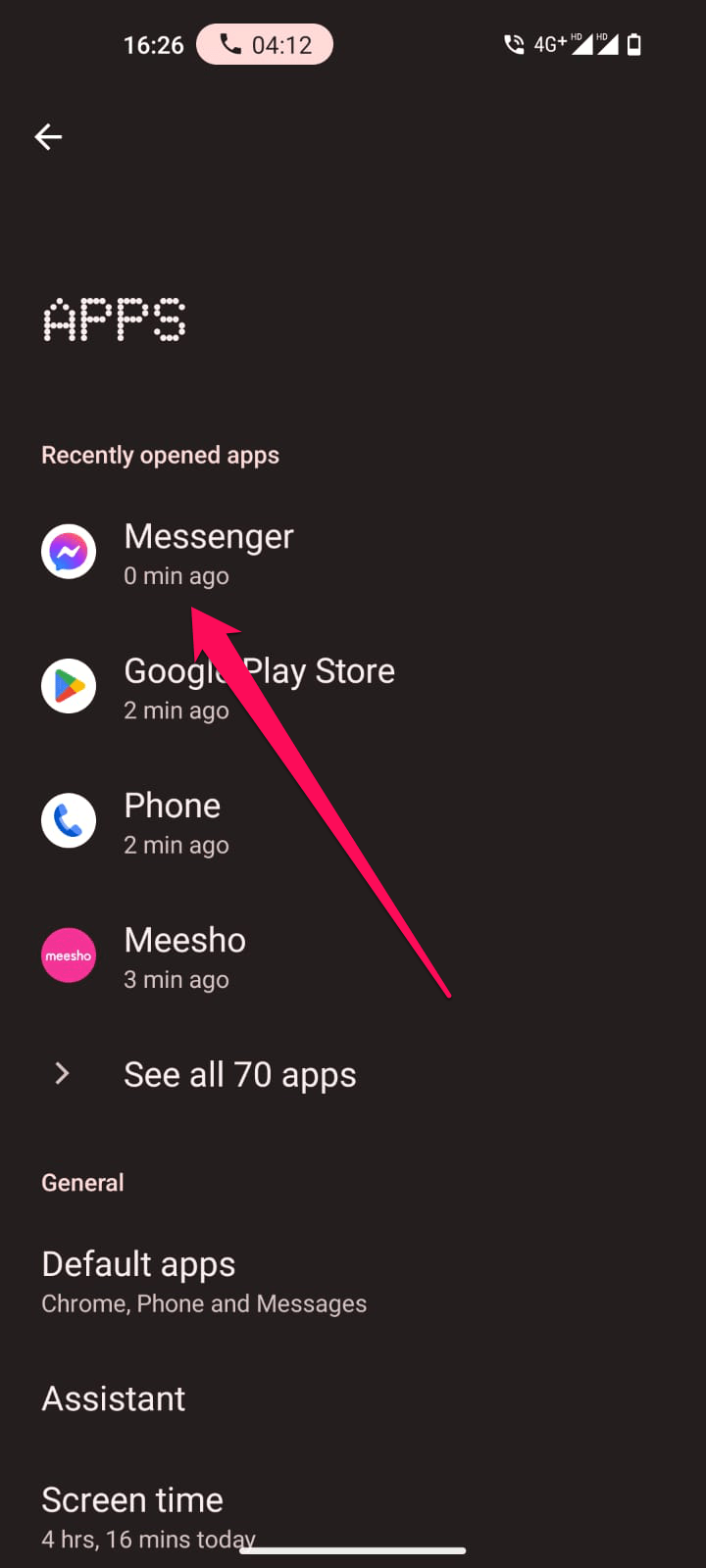Return to the ongoing call chip
Screen dimensions: 706x1568
pos(265,45)
